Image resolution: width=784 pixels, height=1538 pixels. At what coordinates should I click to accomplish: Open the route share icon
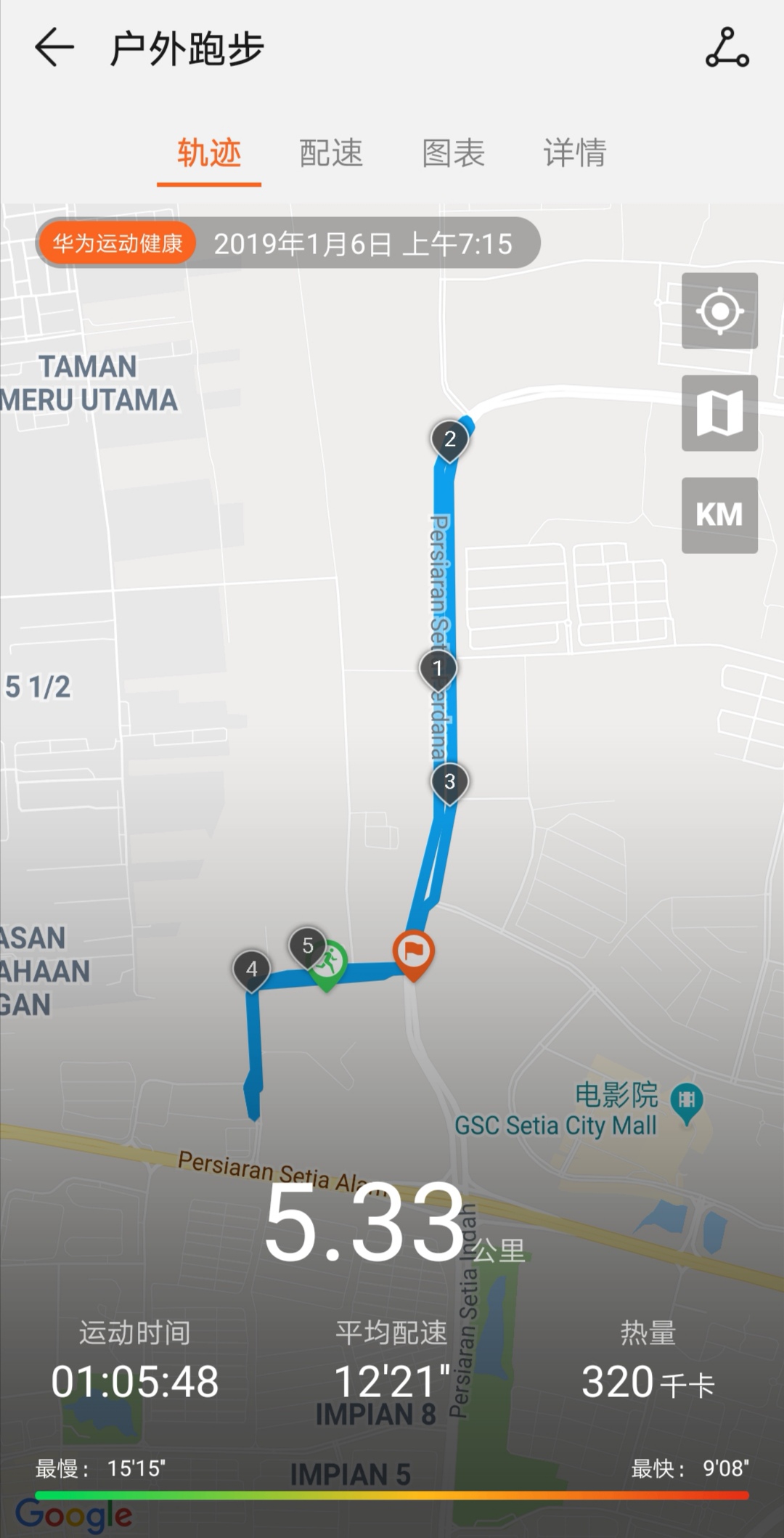point(727,48)
